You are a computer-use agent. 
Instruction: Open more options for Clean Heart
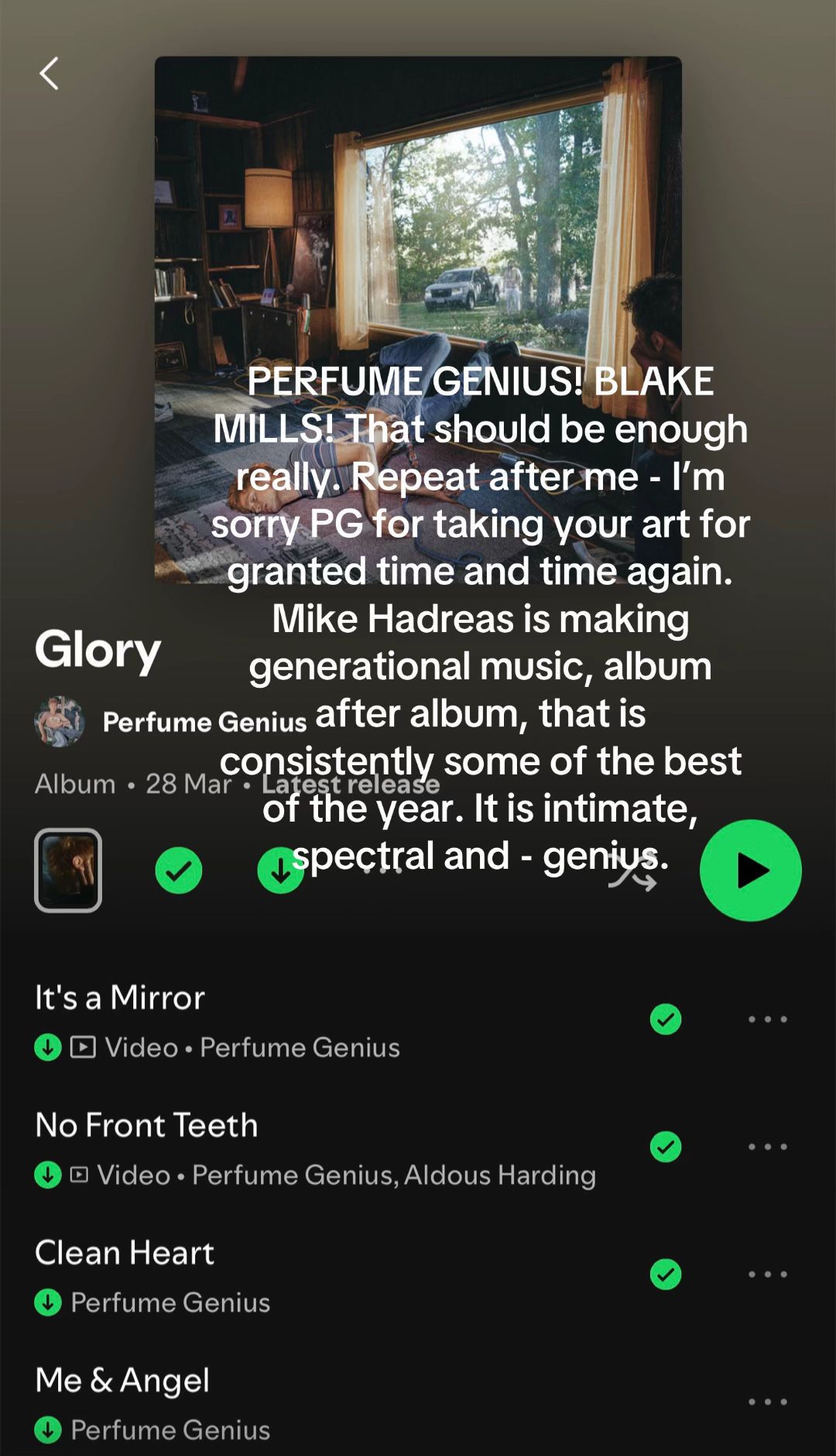[x=767, y=1274]
